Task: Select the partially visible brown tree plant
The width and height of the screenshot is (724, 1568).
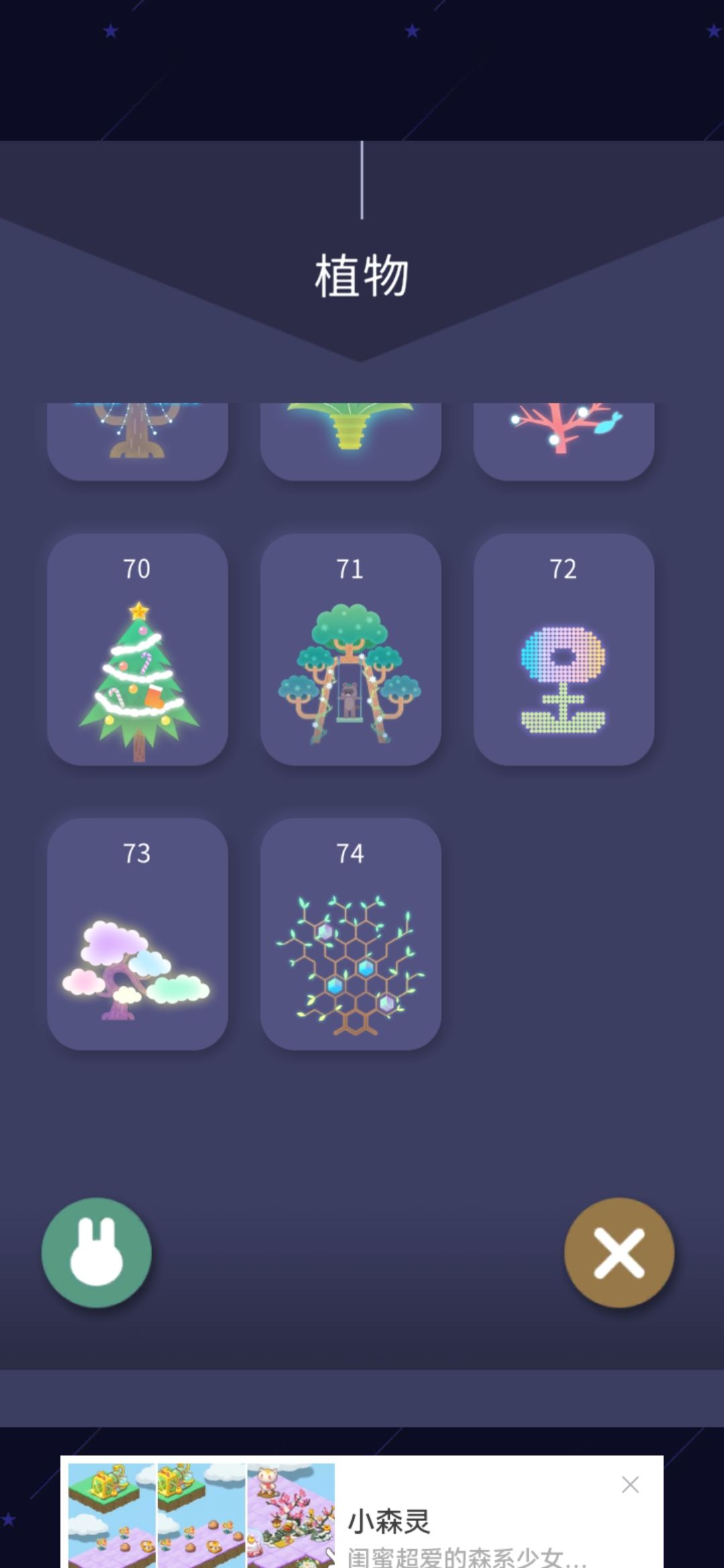Action: [x=137, y=441]
